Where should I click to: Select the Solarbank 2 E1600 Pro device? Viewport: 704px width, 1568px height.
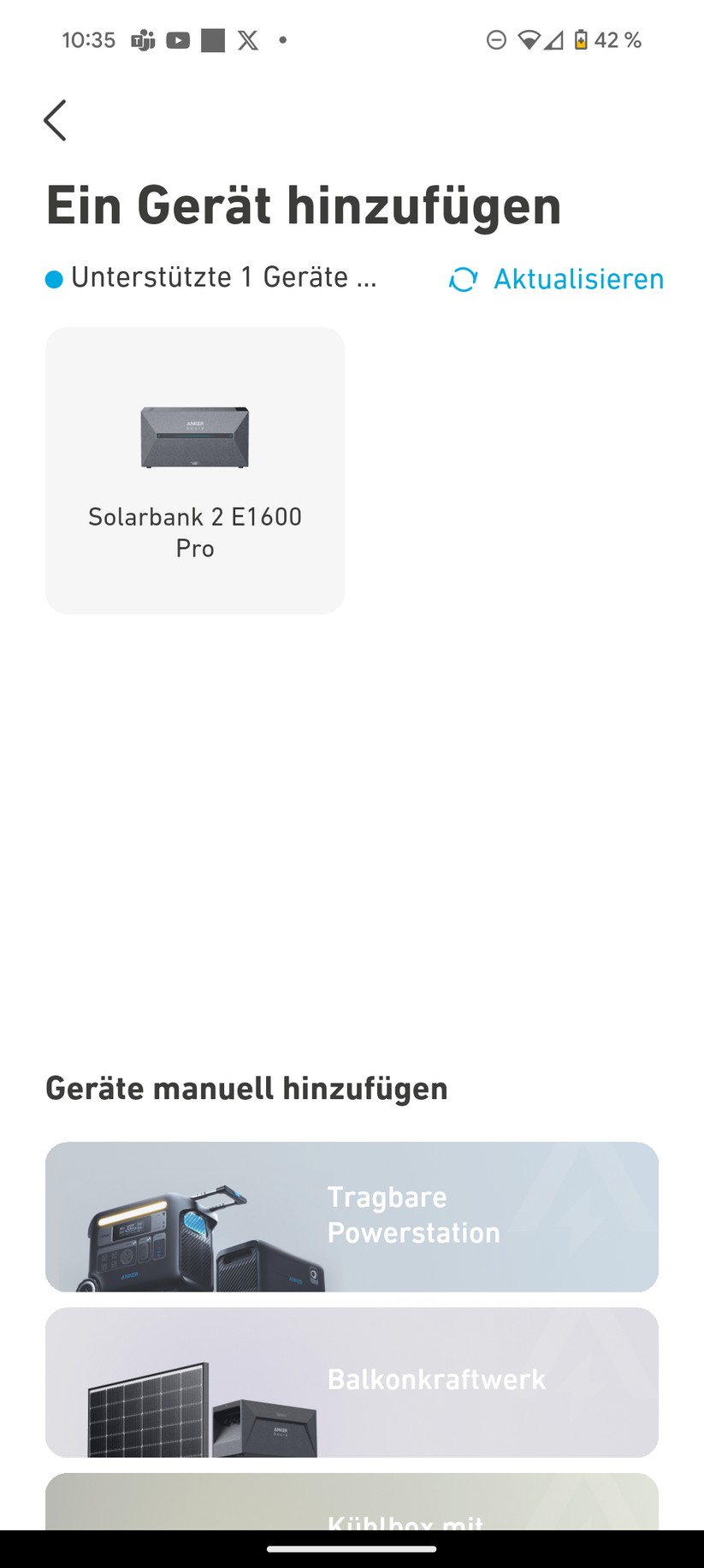click(195, 470)
